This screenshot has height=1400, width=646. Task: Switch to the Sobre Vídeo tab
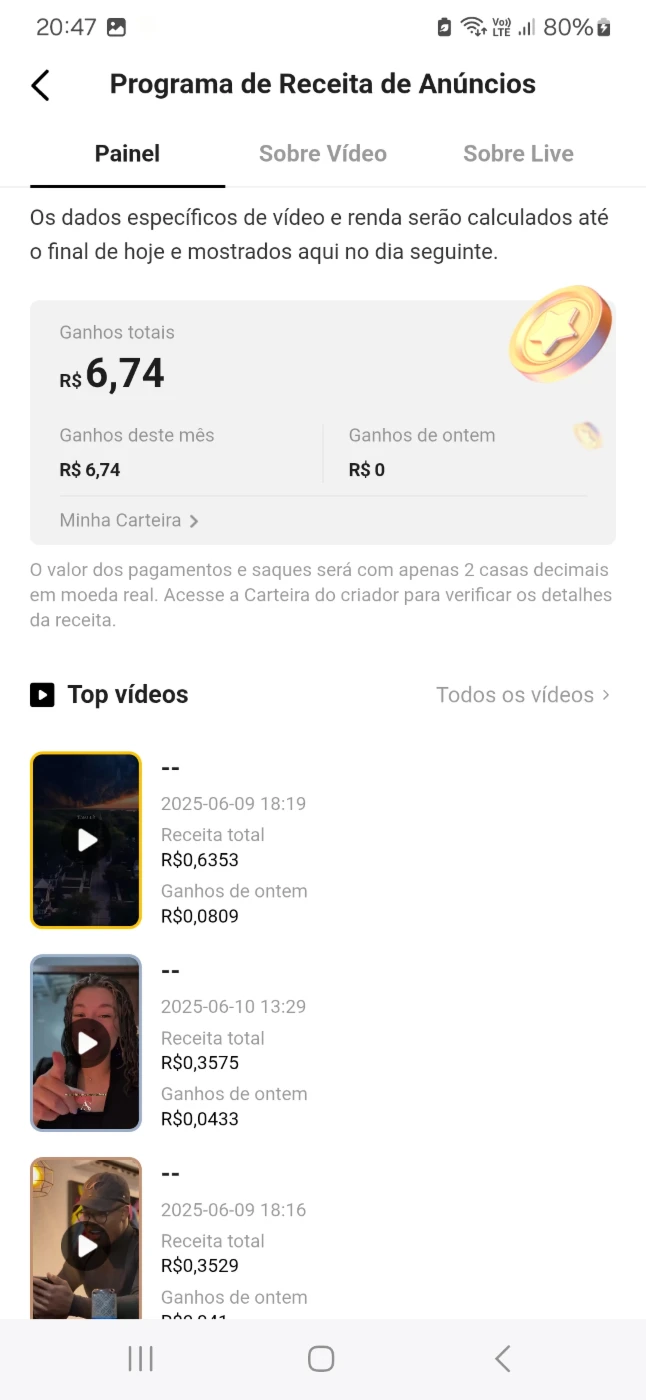[323, 154]
